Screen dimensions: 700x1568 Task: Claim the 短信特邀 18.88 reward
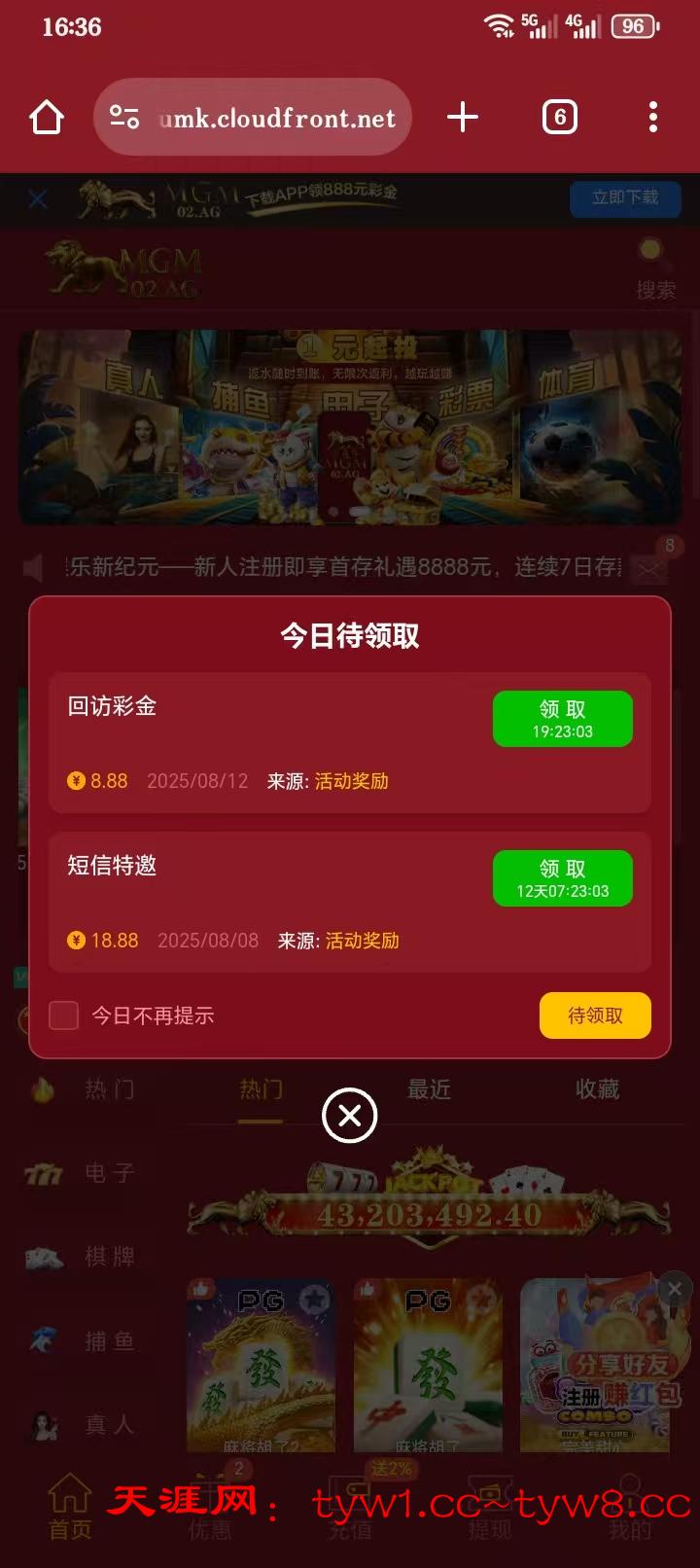pos(562,878)
